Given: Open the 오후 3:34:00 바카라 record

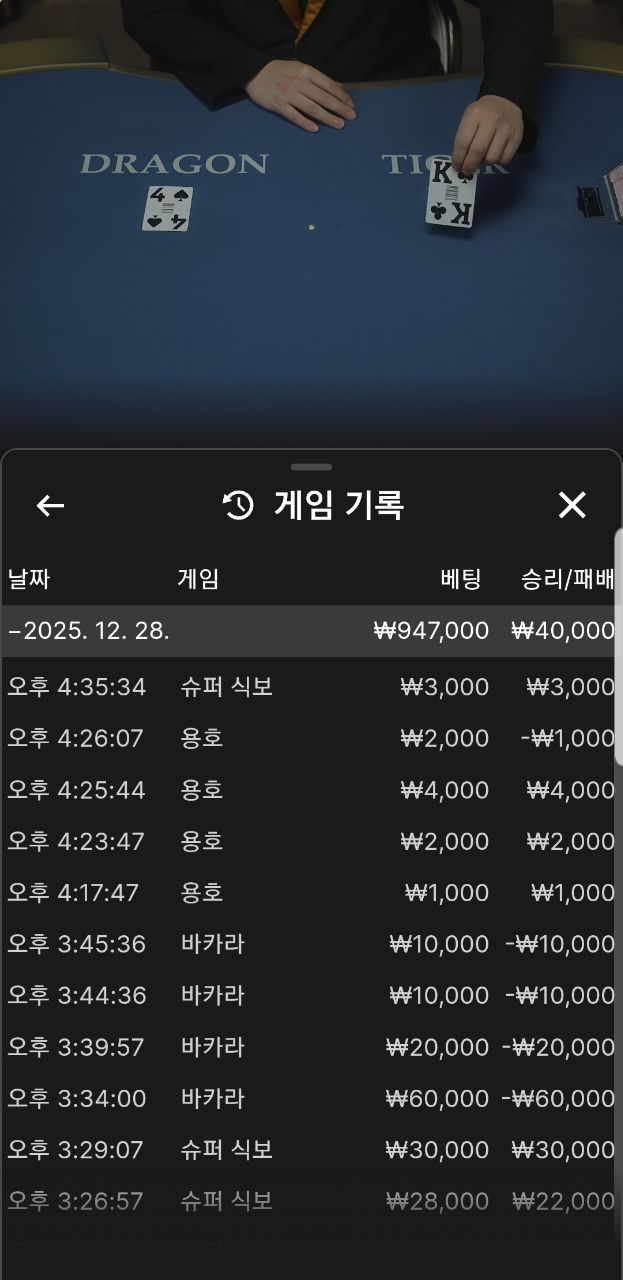Looking at the screenshot, I should [x=310, y=1099].
